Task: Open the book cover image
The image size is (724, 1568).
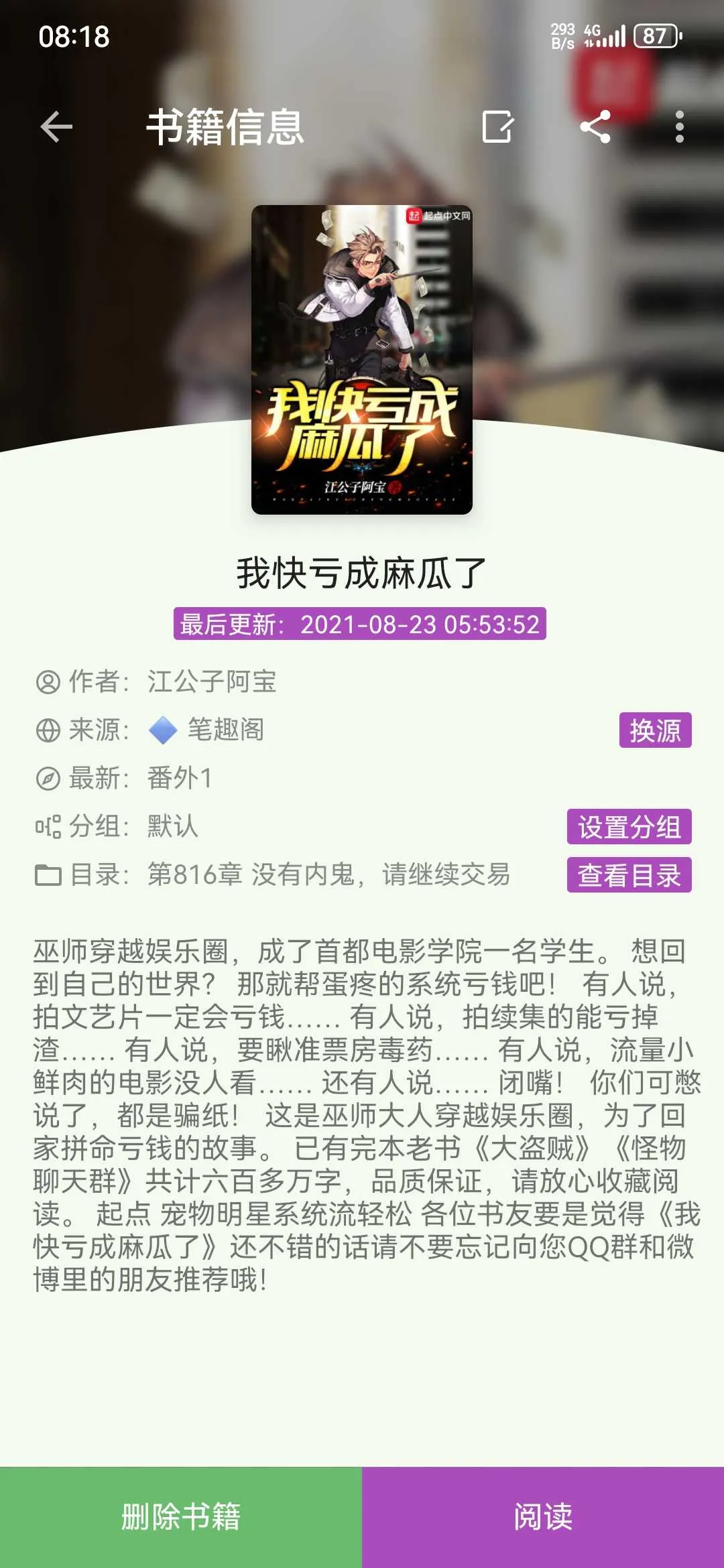Action: click(x=362, y=360)
